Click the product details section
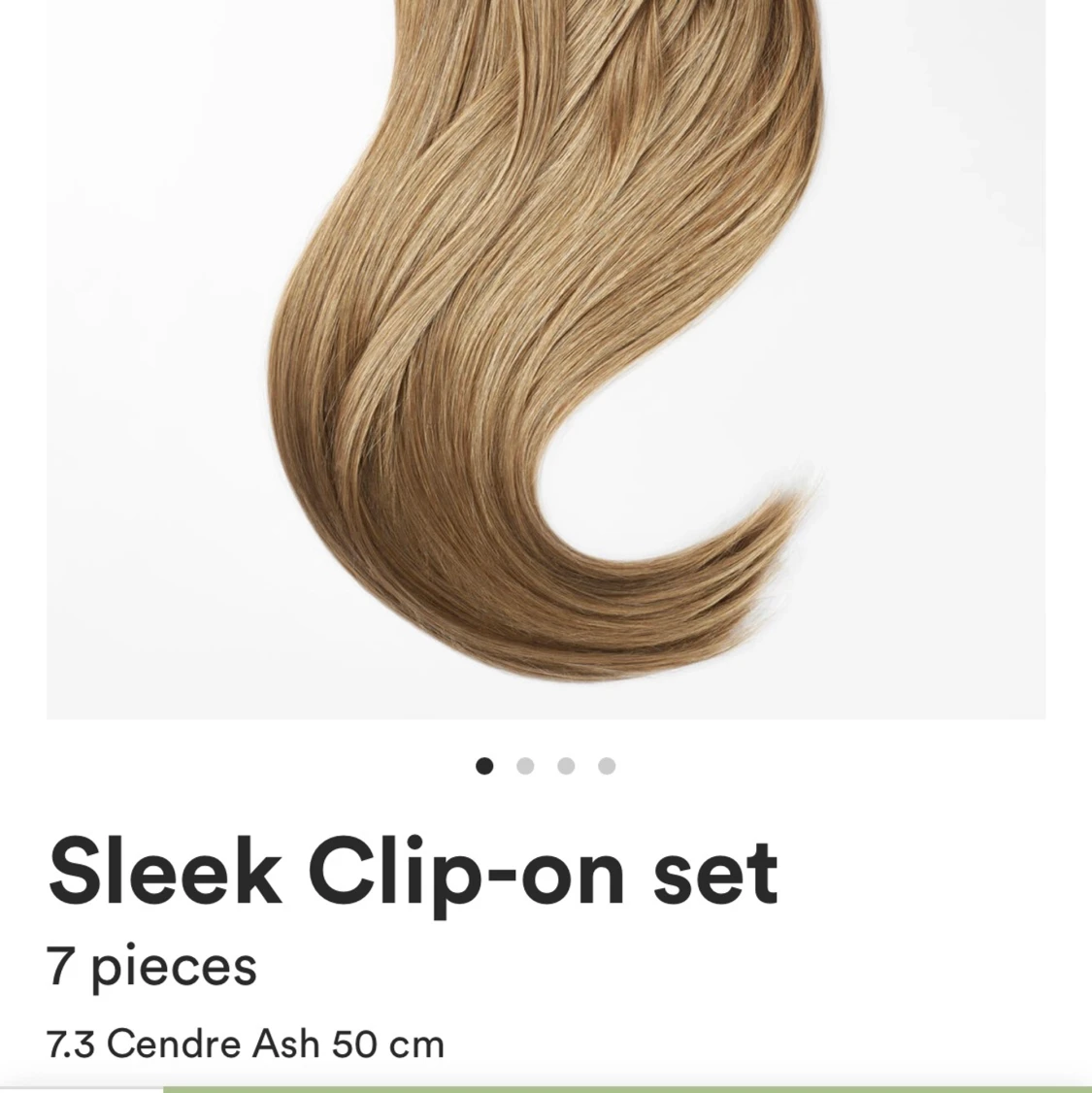 (x=412, y=956)
